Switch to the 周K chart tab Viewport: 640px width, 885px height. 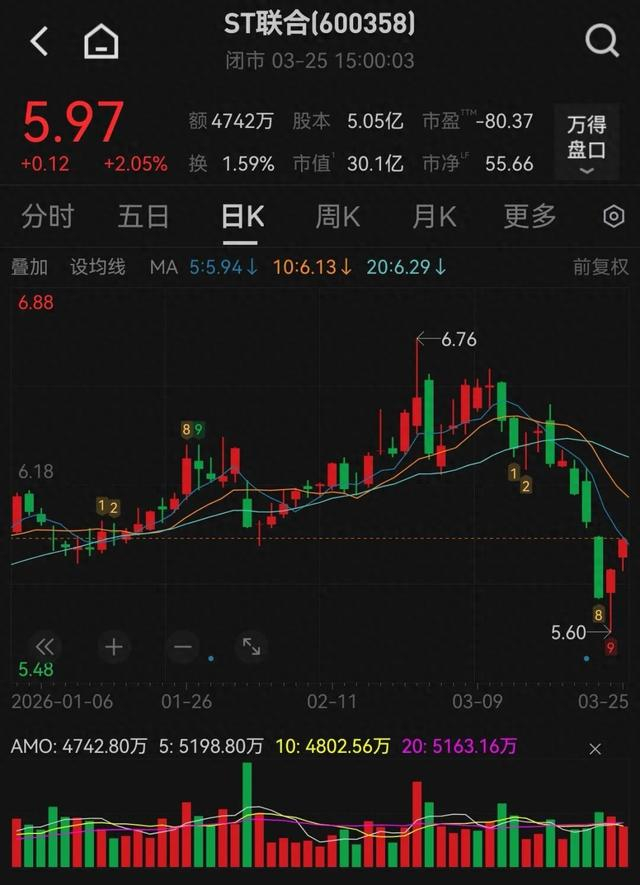pos(337,216)
